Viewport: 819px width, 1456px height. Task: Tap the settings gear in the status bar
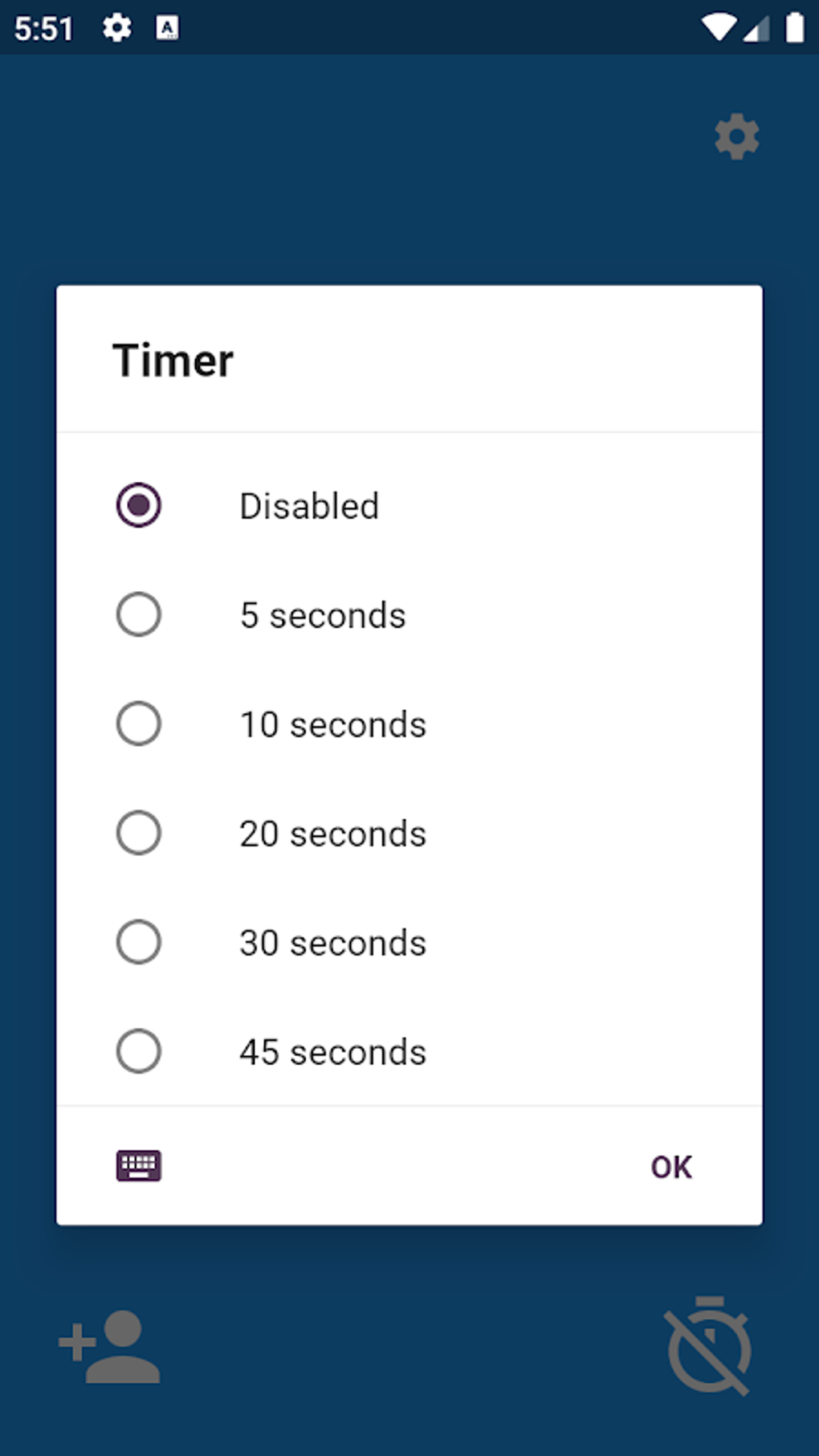pyautogui.click(x=117, y=28)
